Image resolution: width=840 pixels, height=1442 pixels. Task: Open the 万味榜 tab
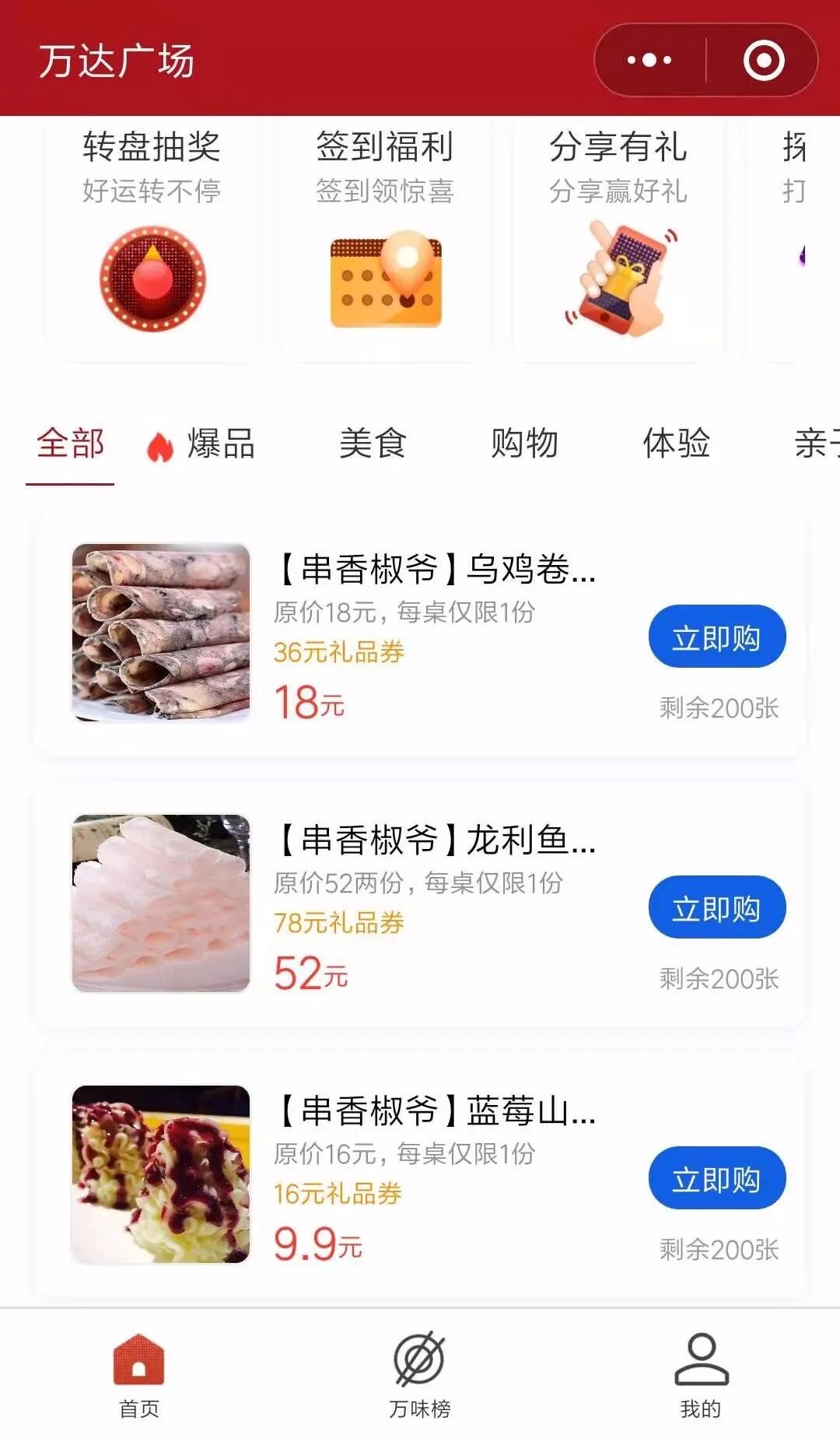pos(420,1375)
